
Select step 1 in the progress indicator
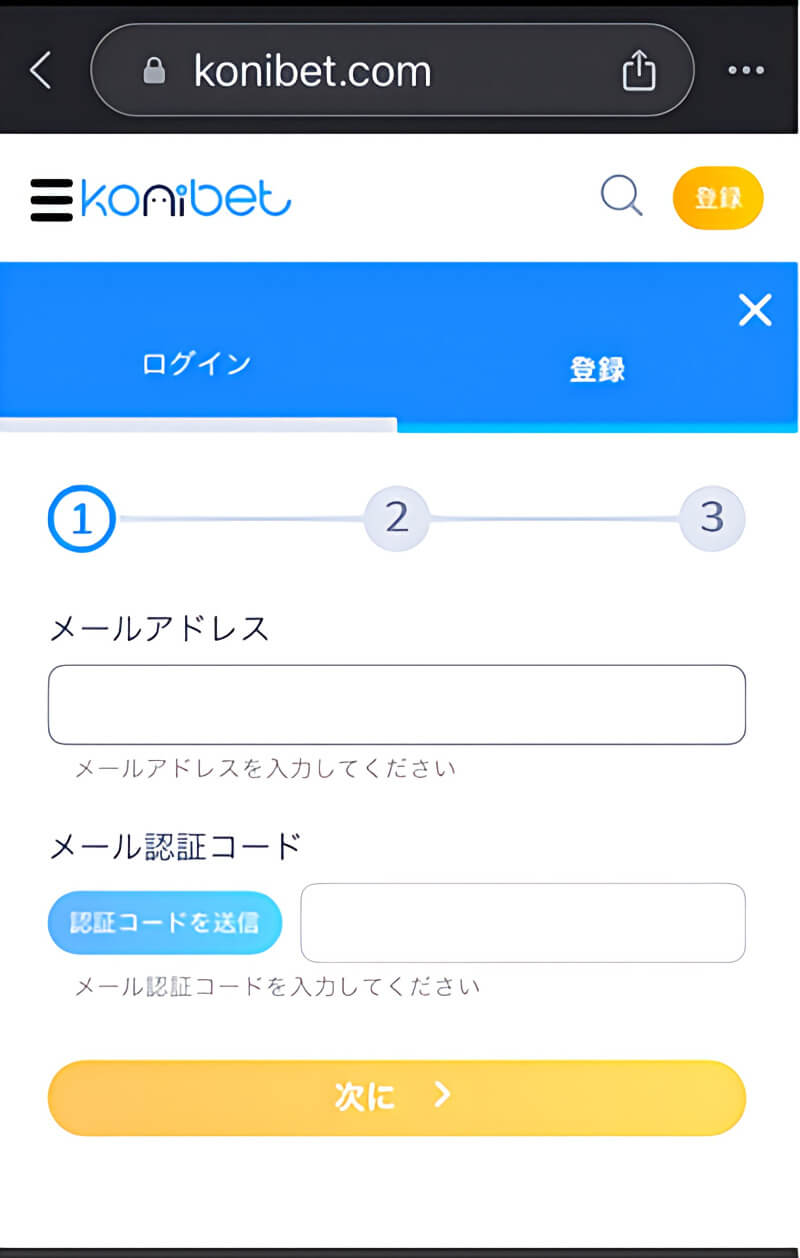[x=82, y=519]
